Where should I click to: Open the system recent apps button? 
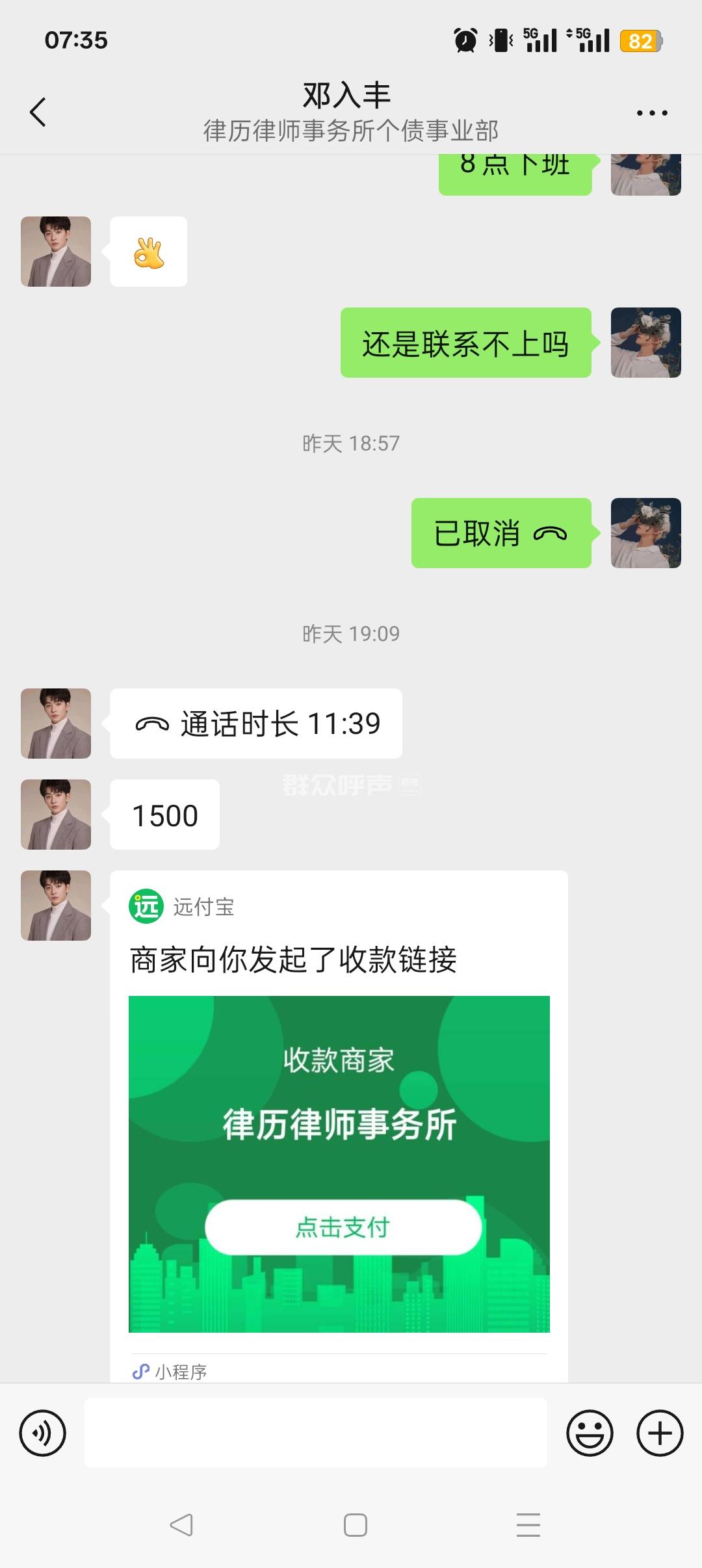pyautogui.click(x=528, y=1525)
